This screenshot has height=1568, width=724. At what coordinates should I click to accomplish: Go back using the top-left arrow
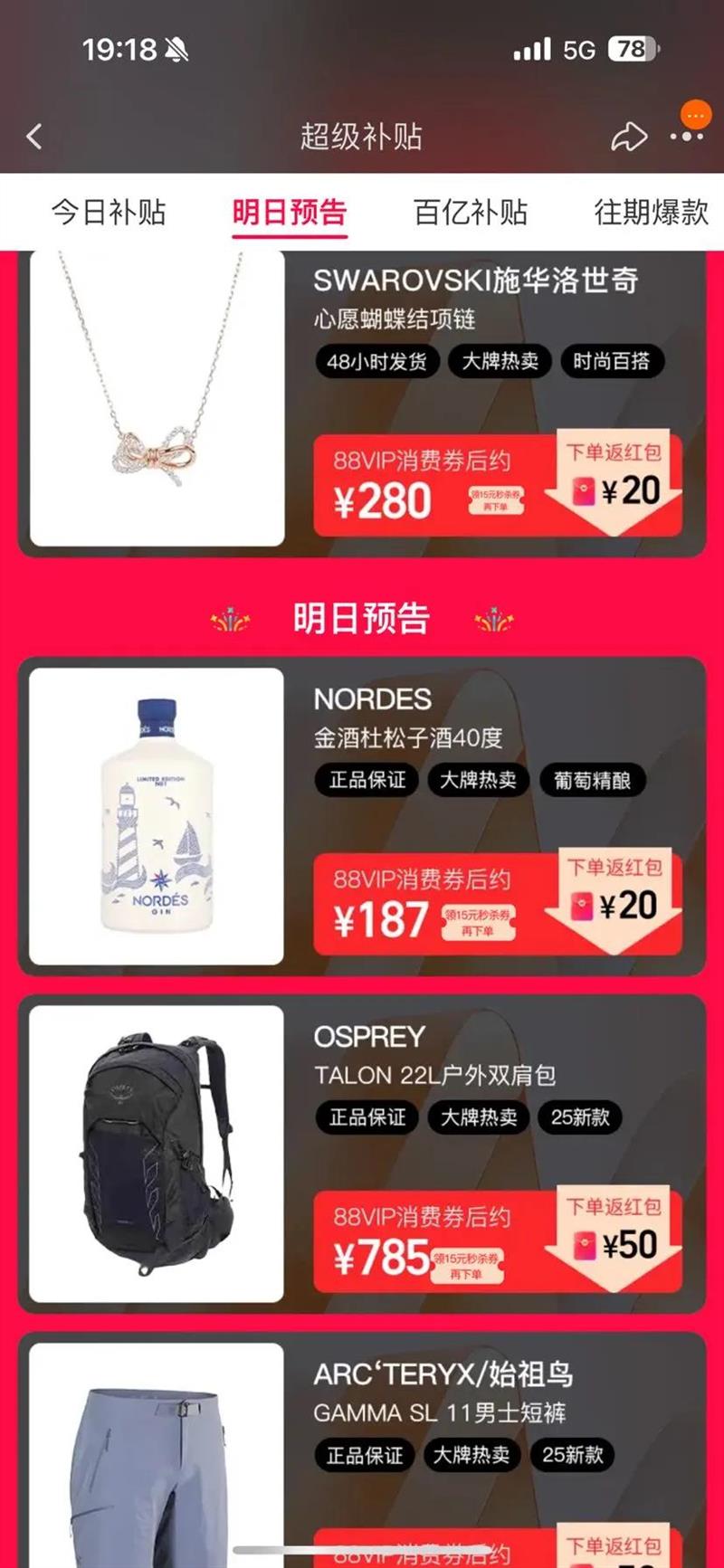tap(34, 137)
